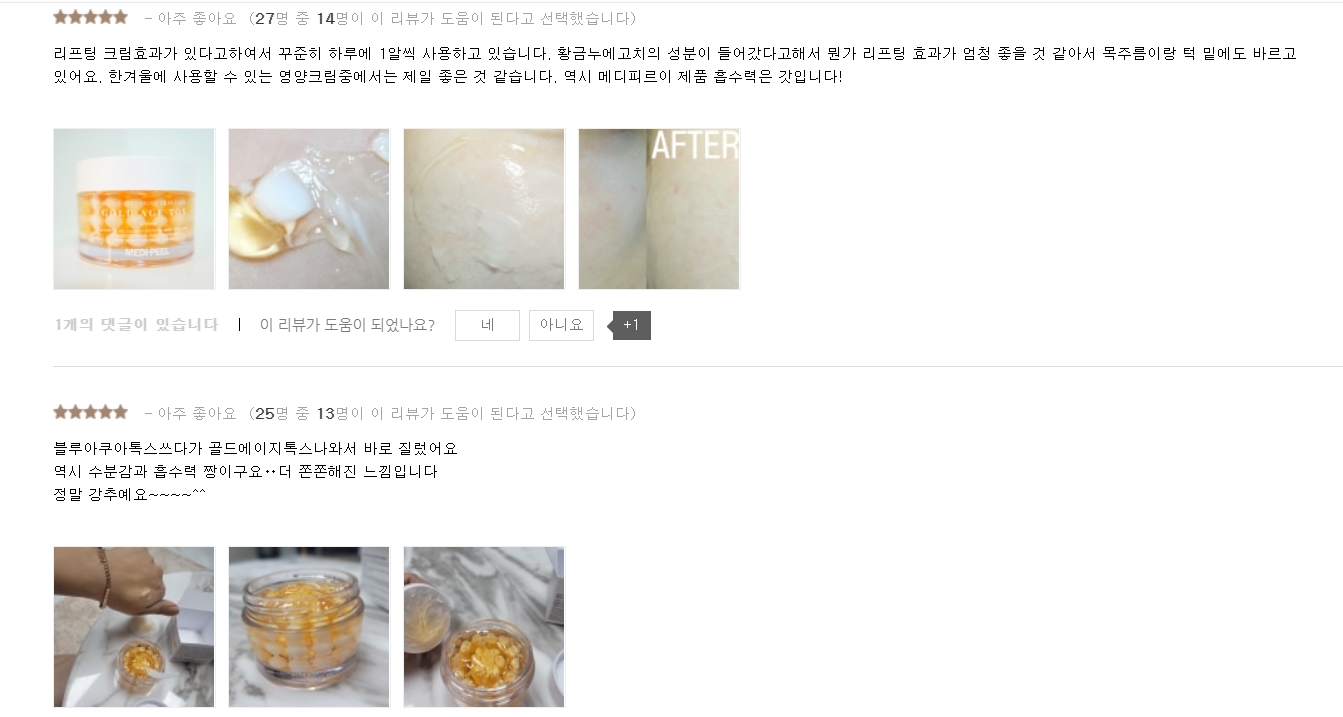Open the 1개의 댓글이 있습니다 comments link
Viewport: 1343px width, 717px height.
click(136, 325)
